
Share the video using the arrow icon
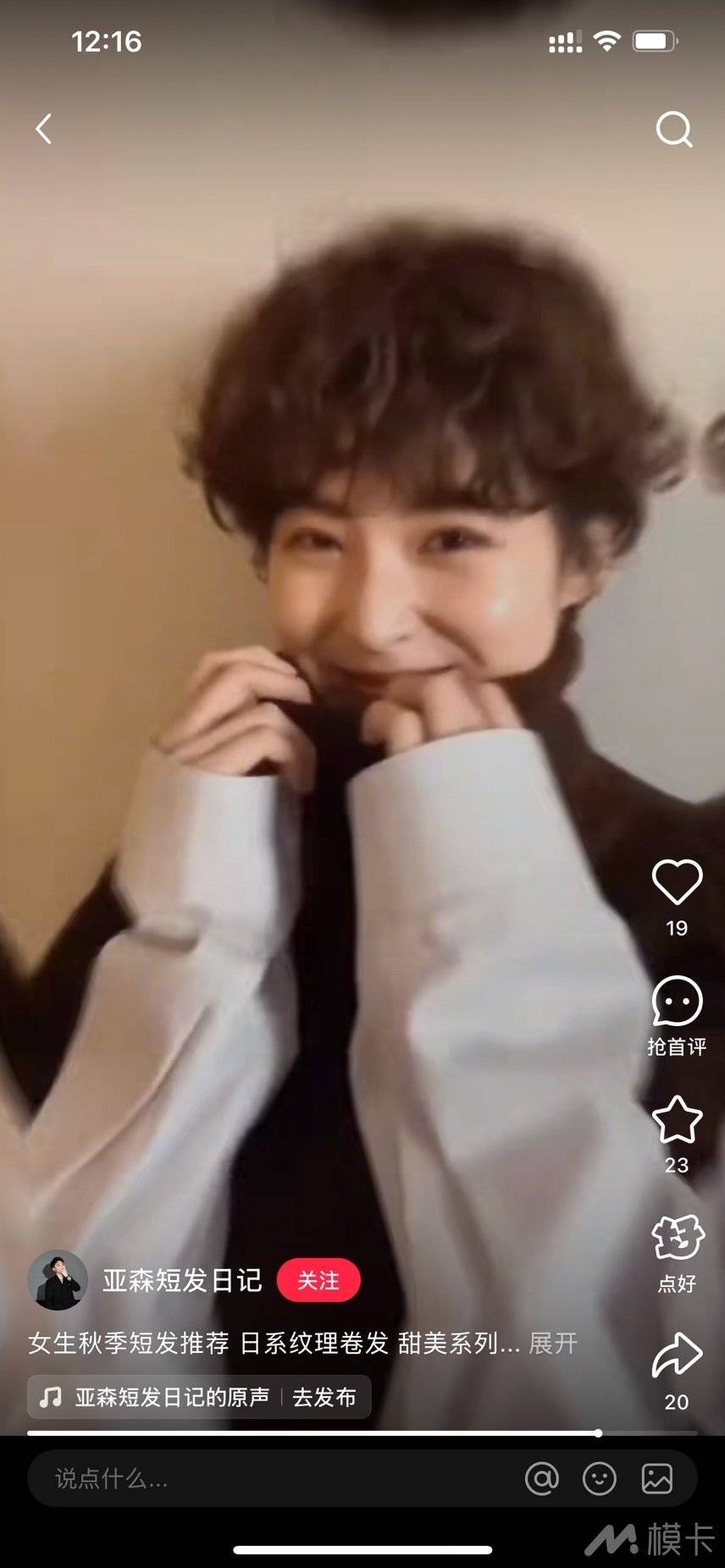677,1355
